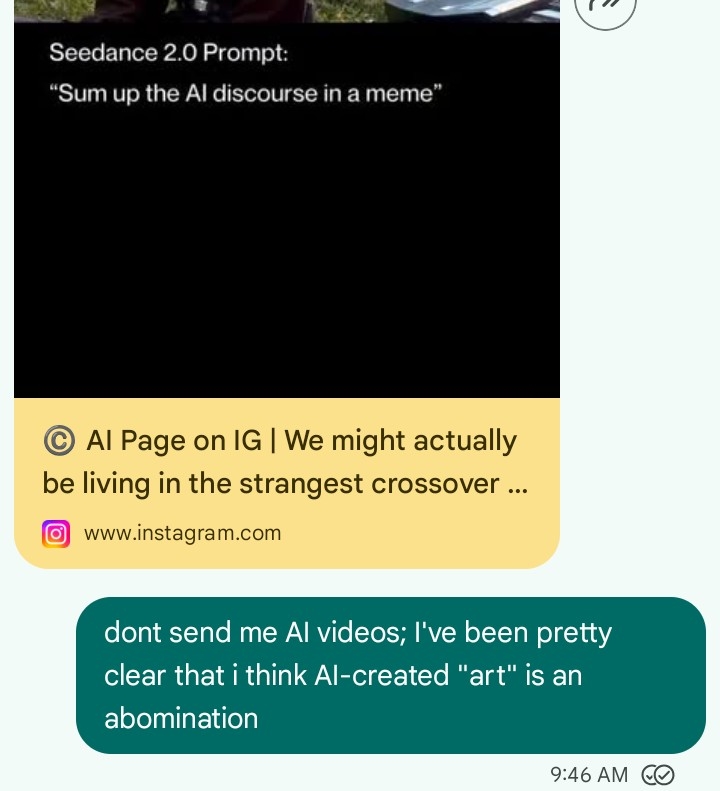Forward the shared Instagram video message
Image resolution: width=720 pixels, height=791 pixels.
click(606, 7)
